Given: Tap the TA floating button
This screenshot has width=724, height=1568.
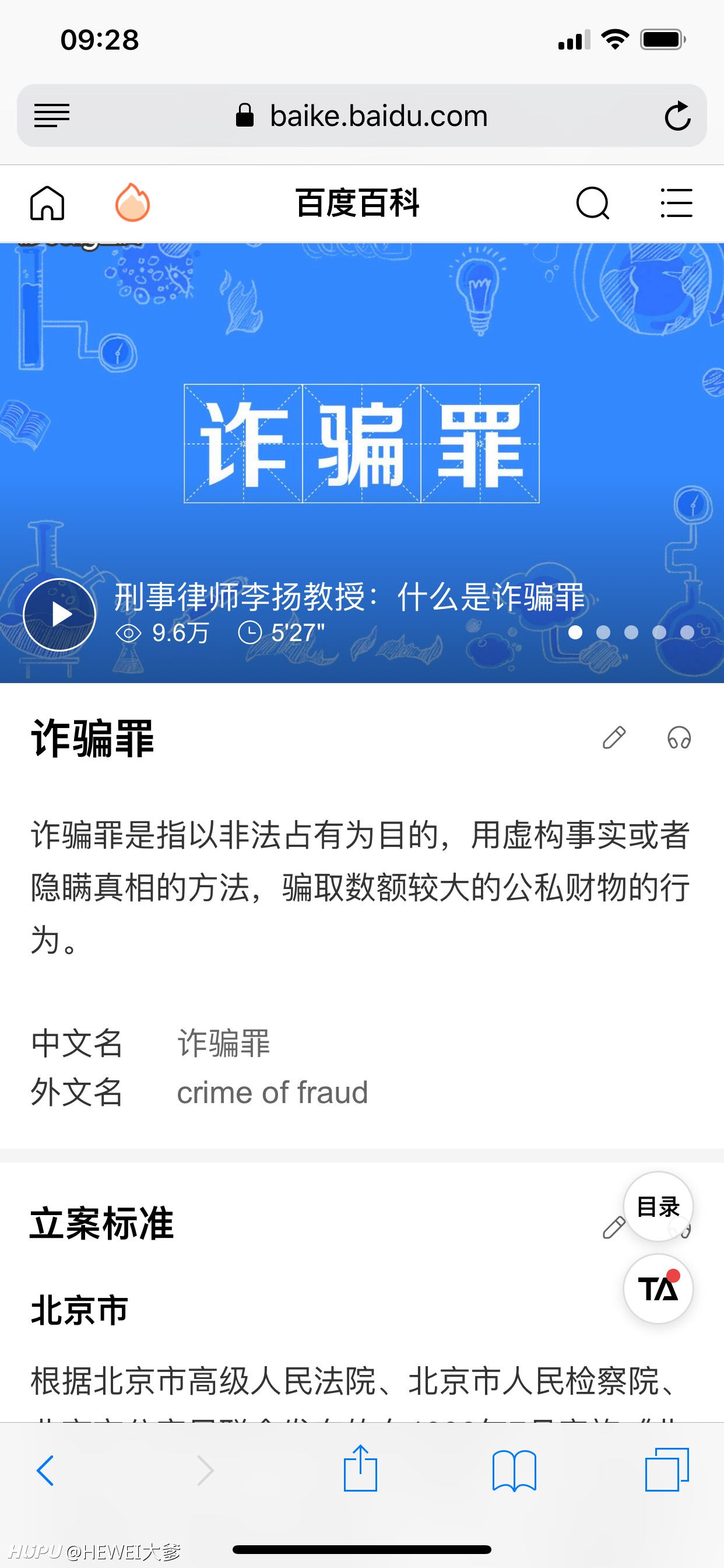Looking at the screenshot, I should pos(658,1289).
